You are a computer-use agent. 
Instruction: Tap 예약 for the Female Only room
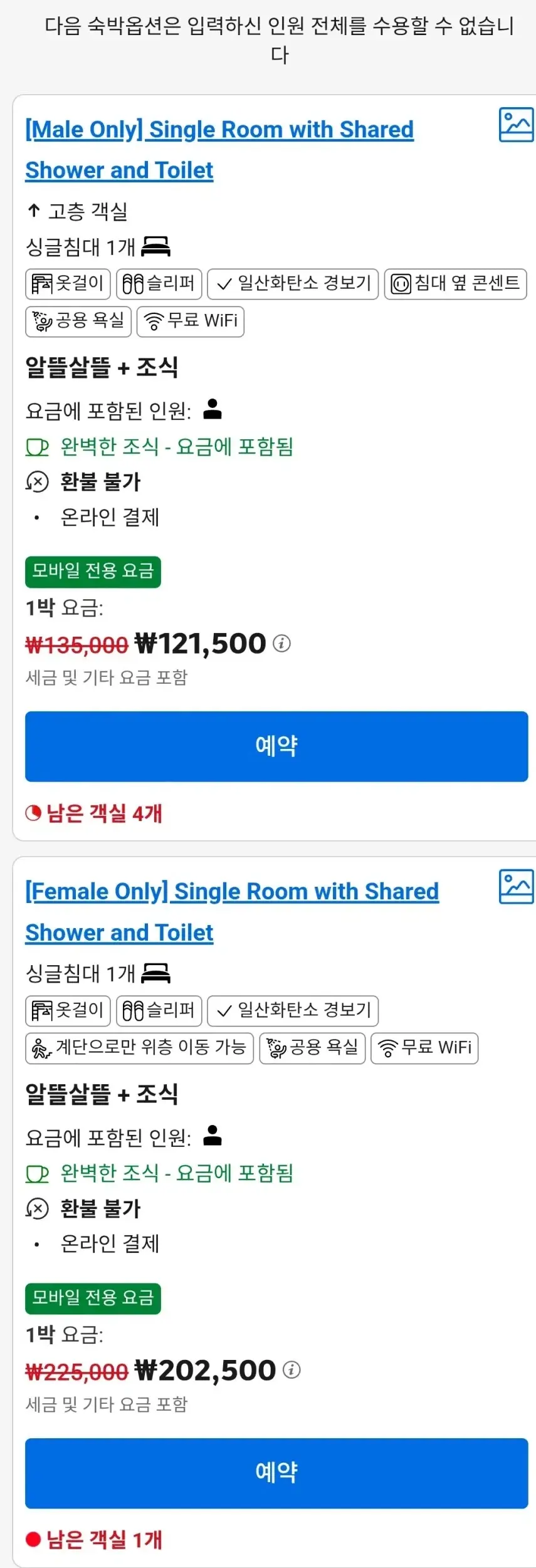pyautogui.click(x=276, y=1473)
